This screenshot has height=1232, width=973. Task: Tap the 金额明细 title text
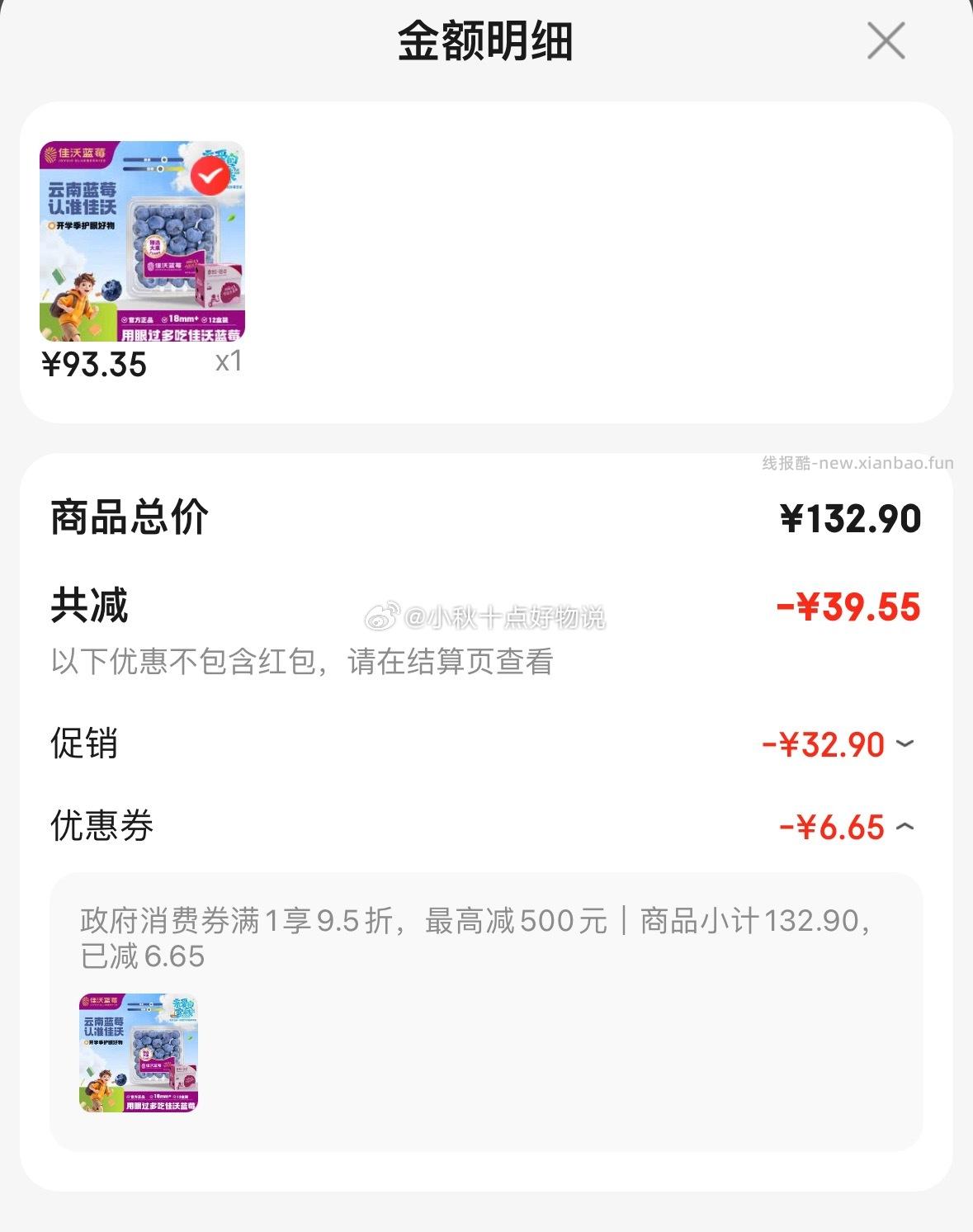click(x=486, y=41)
